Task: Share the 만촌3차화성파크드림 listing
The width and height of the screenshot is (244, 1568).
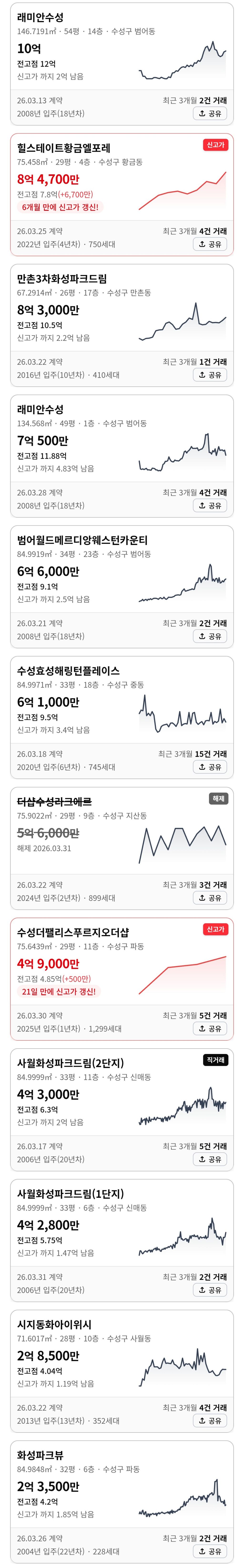Action: 210,375
